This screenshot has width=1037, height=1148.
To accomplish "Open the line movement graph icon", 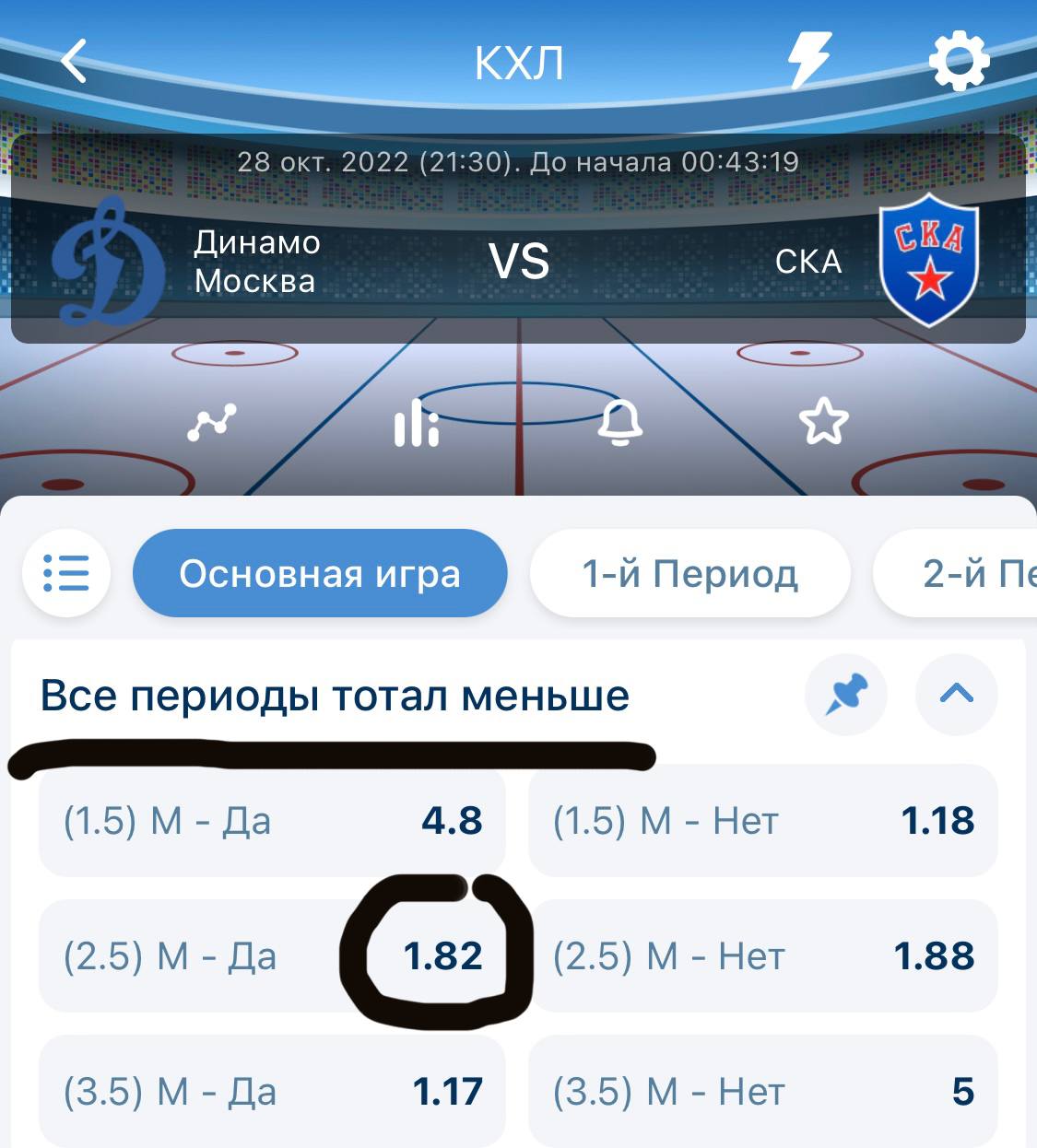I will click(212, 423).
